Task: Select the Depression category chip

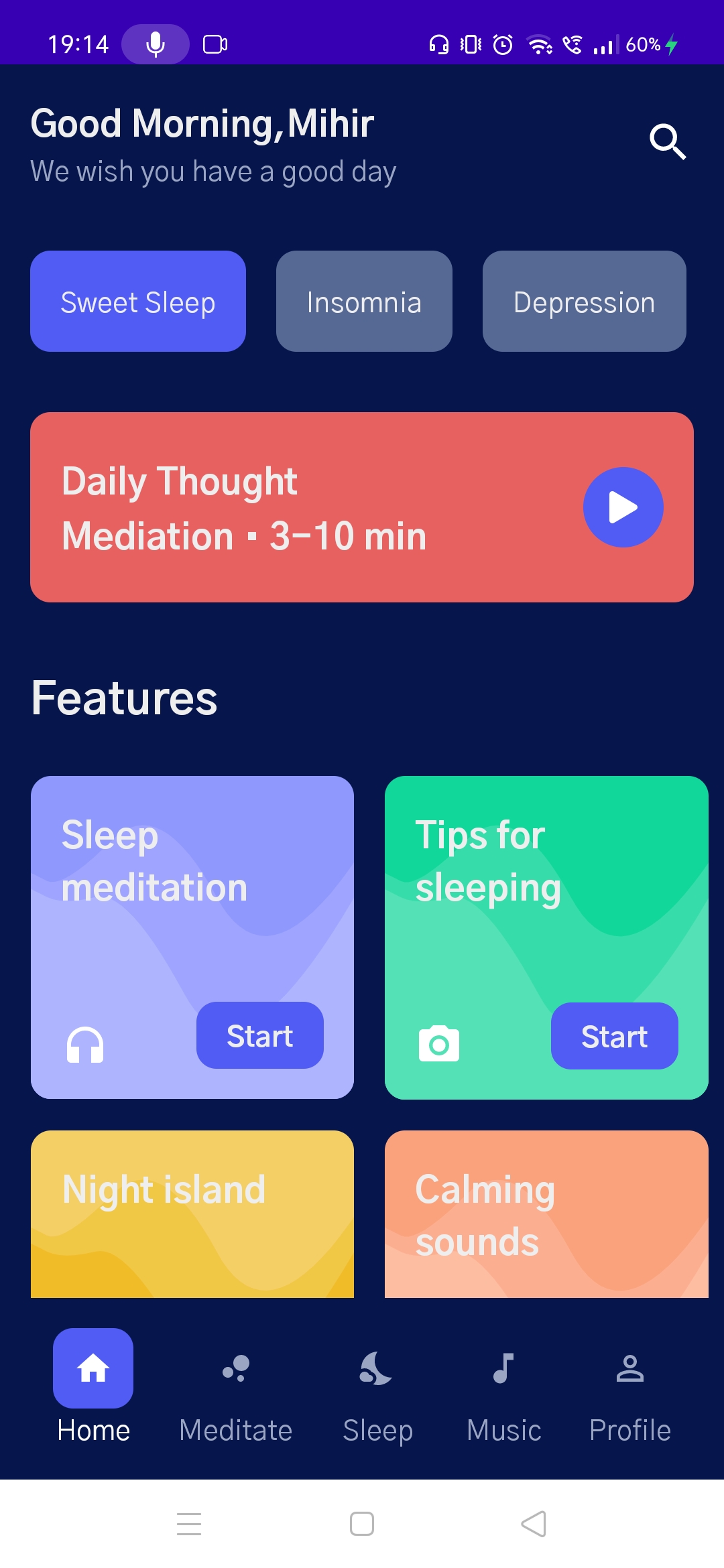Action: 583,301
